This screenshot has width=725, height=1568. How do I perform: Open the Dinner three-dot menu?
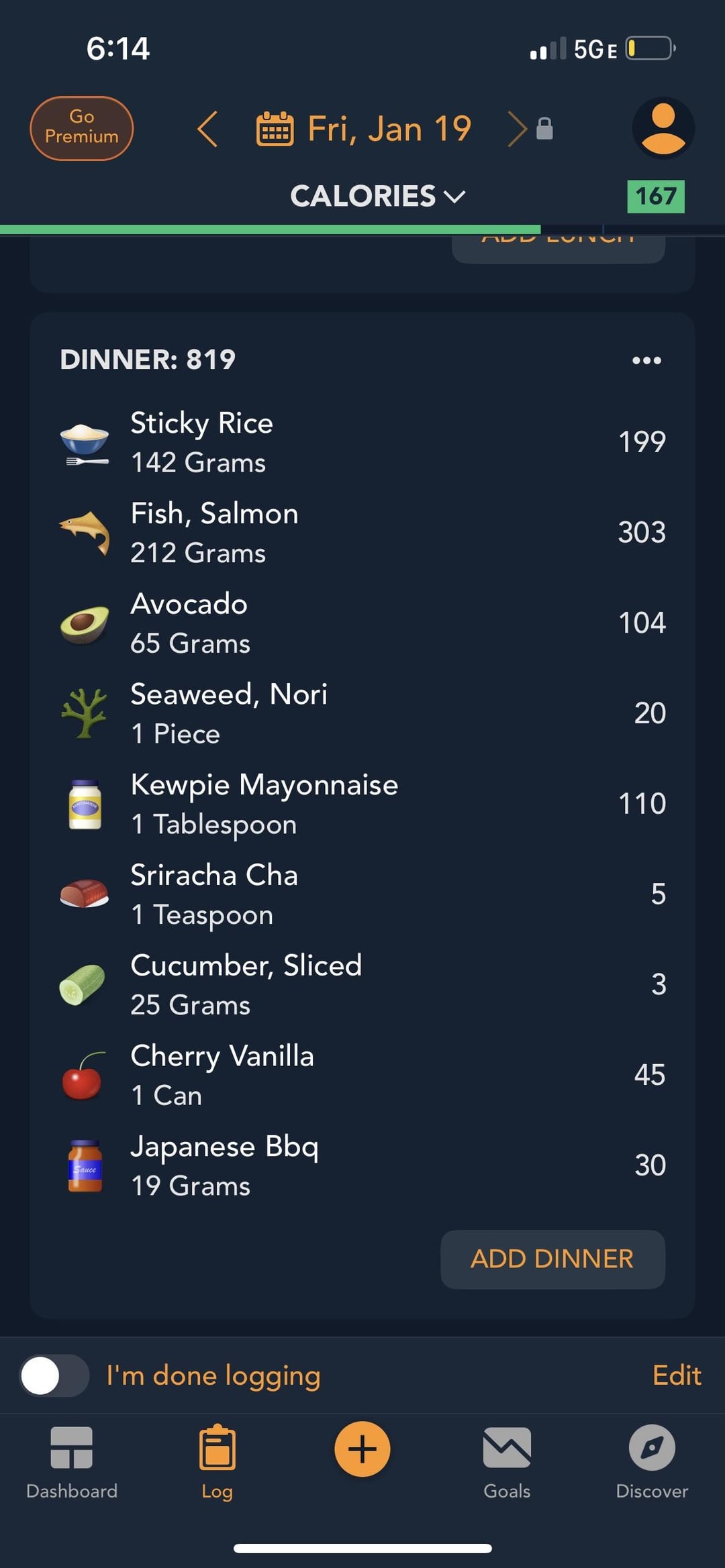pos(646,360)
